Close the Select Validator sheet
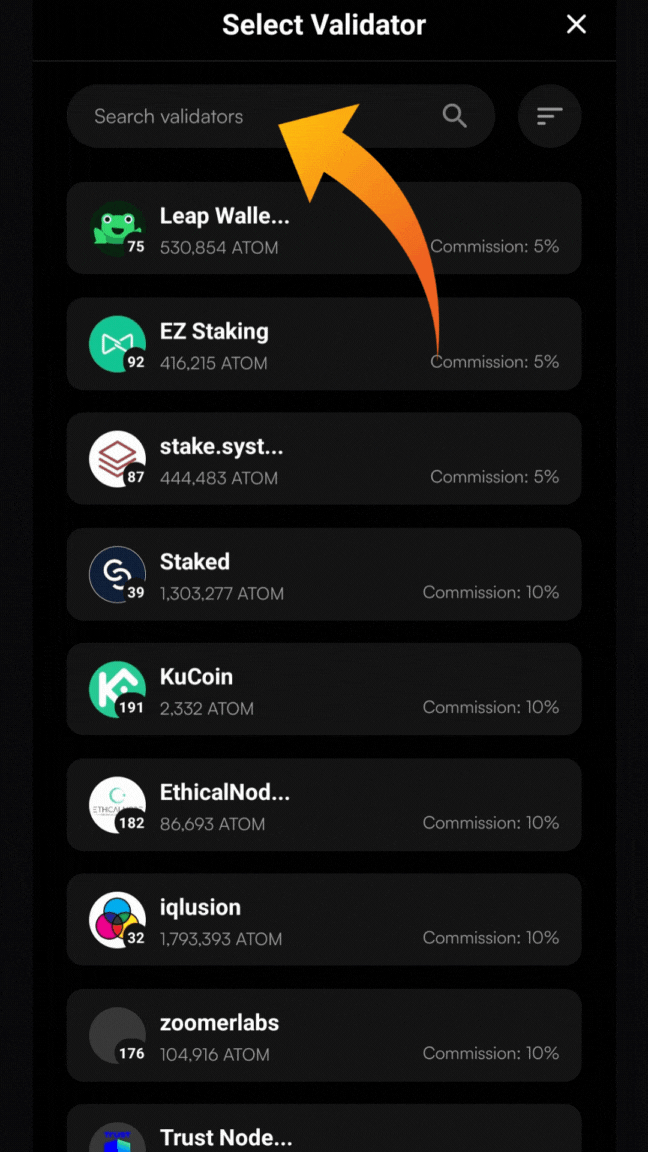Screen dimensions: 648x1152 pos(576,25)
